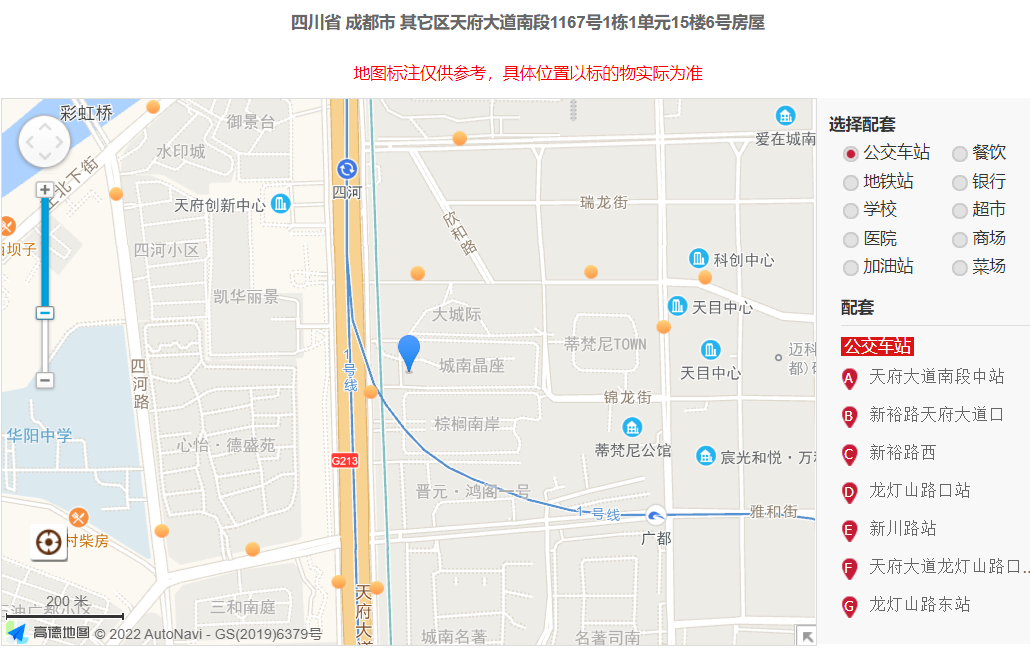Open bus stop 新裕路天府大道口
This screenshot has height=652, width=1030.
(x=936, y=415)
